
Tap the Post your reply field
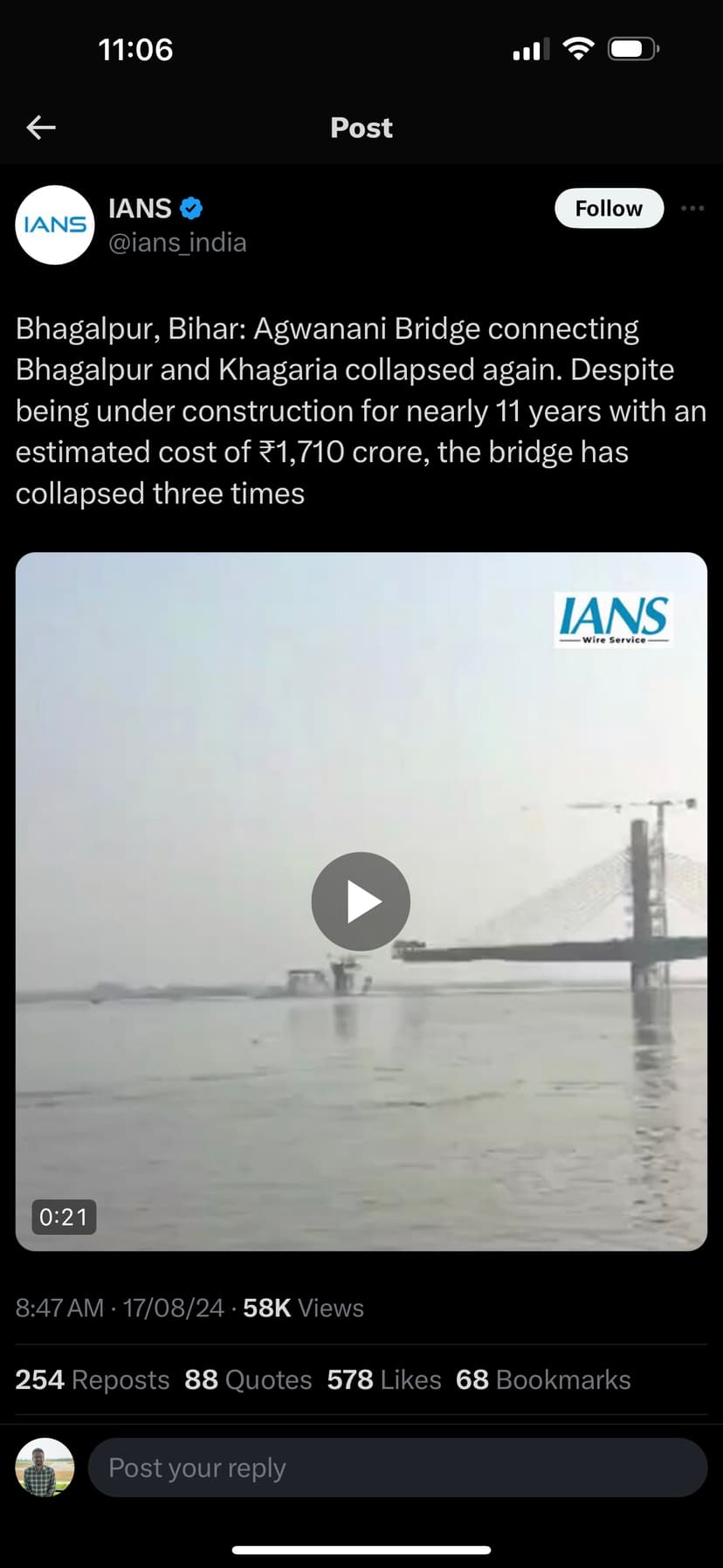[x=397, y=1468]
